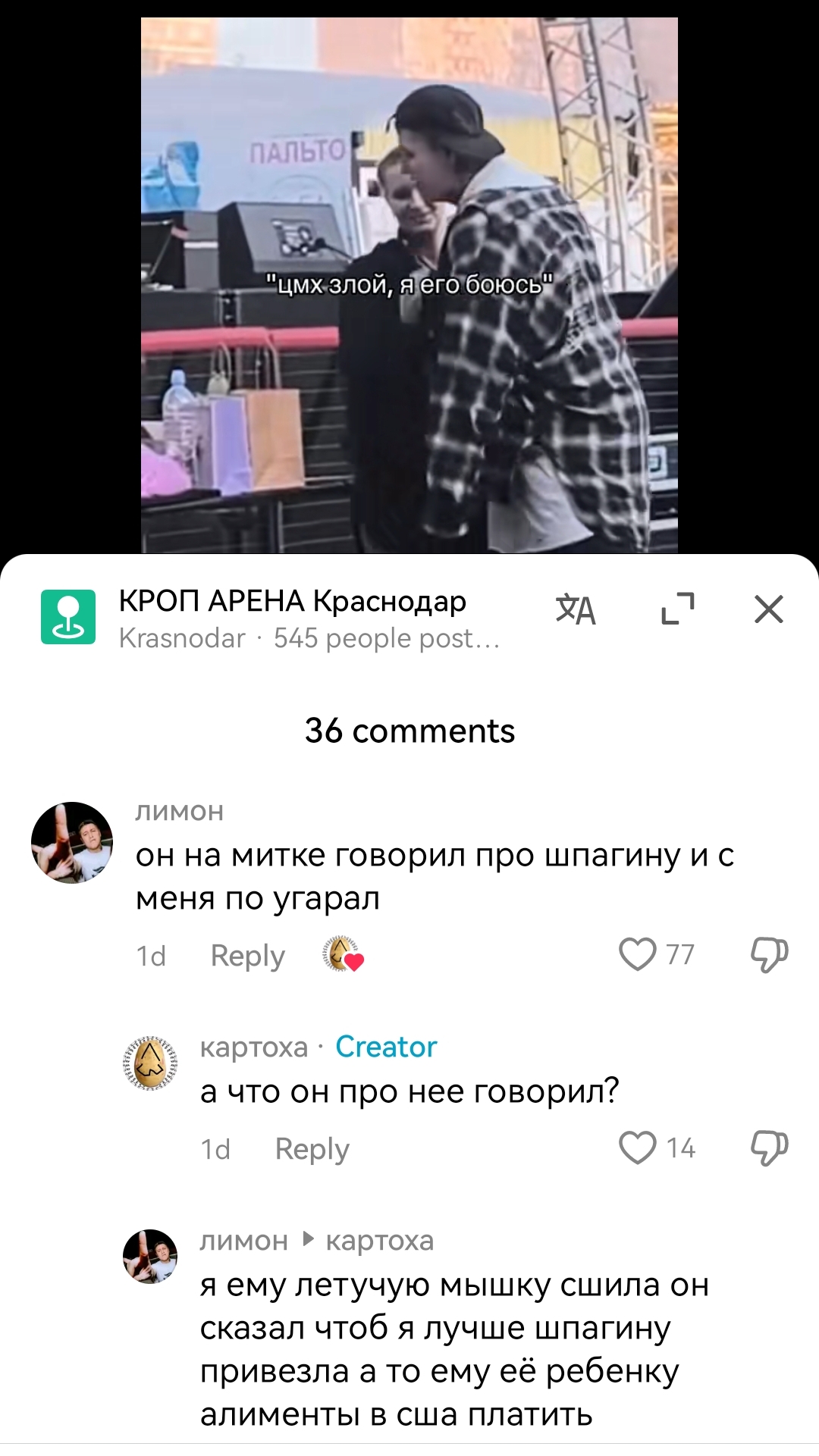
Task: Like картоха's comment with 14 likes
Action: pyautogui.click(x=637, y=1148)
